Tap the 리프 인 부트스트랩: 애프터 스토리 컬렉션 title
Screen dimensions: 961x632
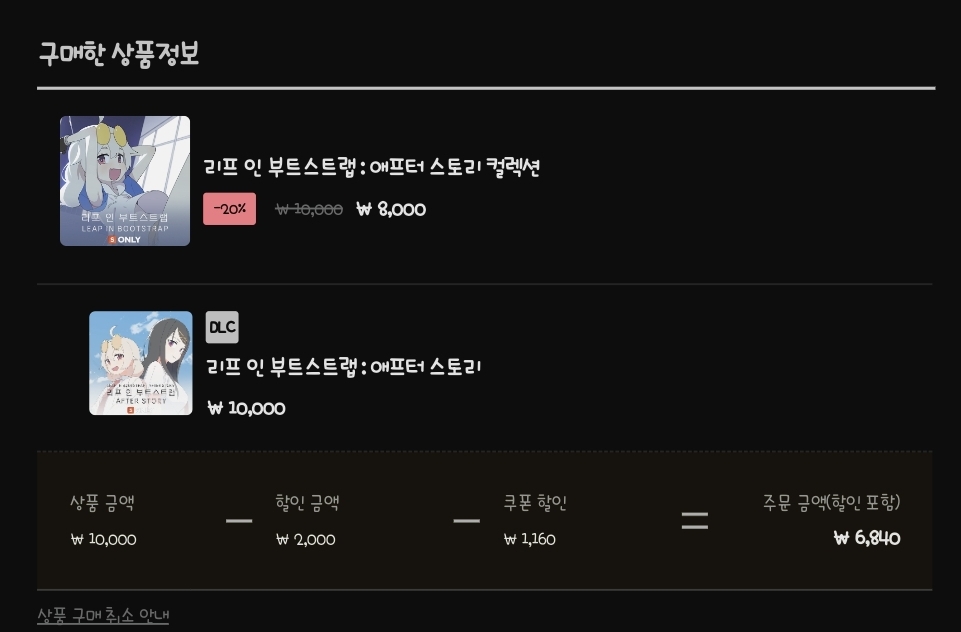pos(372,167)
